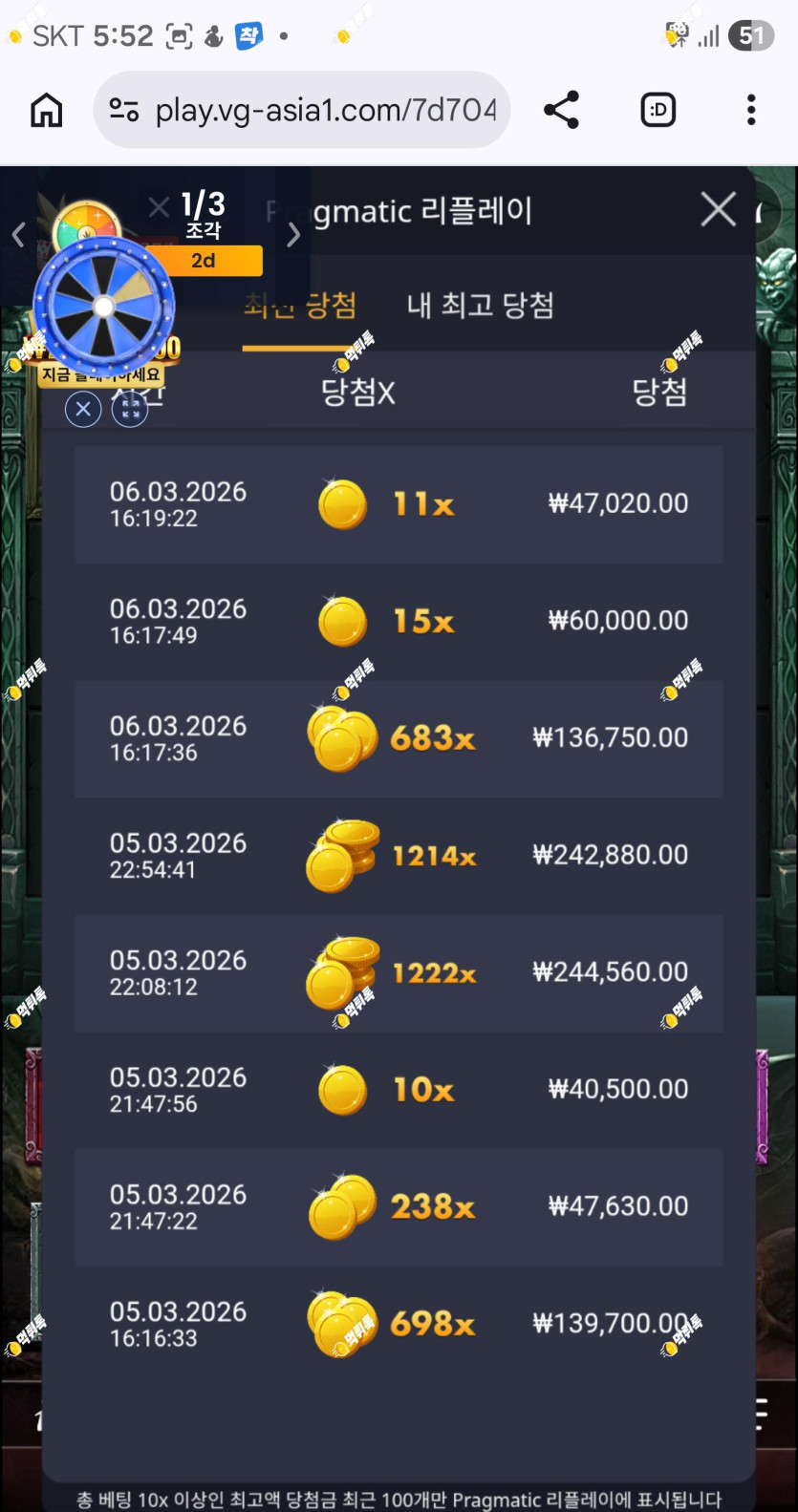Share this page from browser toolbar
The height and width of the screenshot is (1512, 798).
pos(562,111)
